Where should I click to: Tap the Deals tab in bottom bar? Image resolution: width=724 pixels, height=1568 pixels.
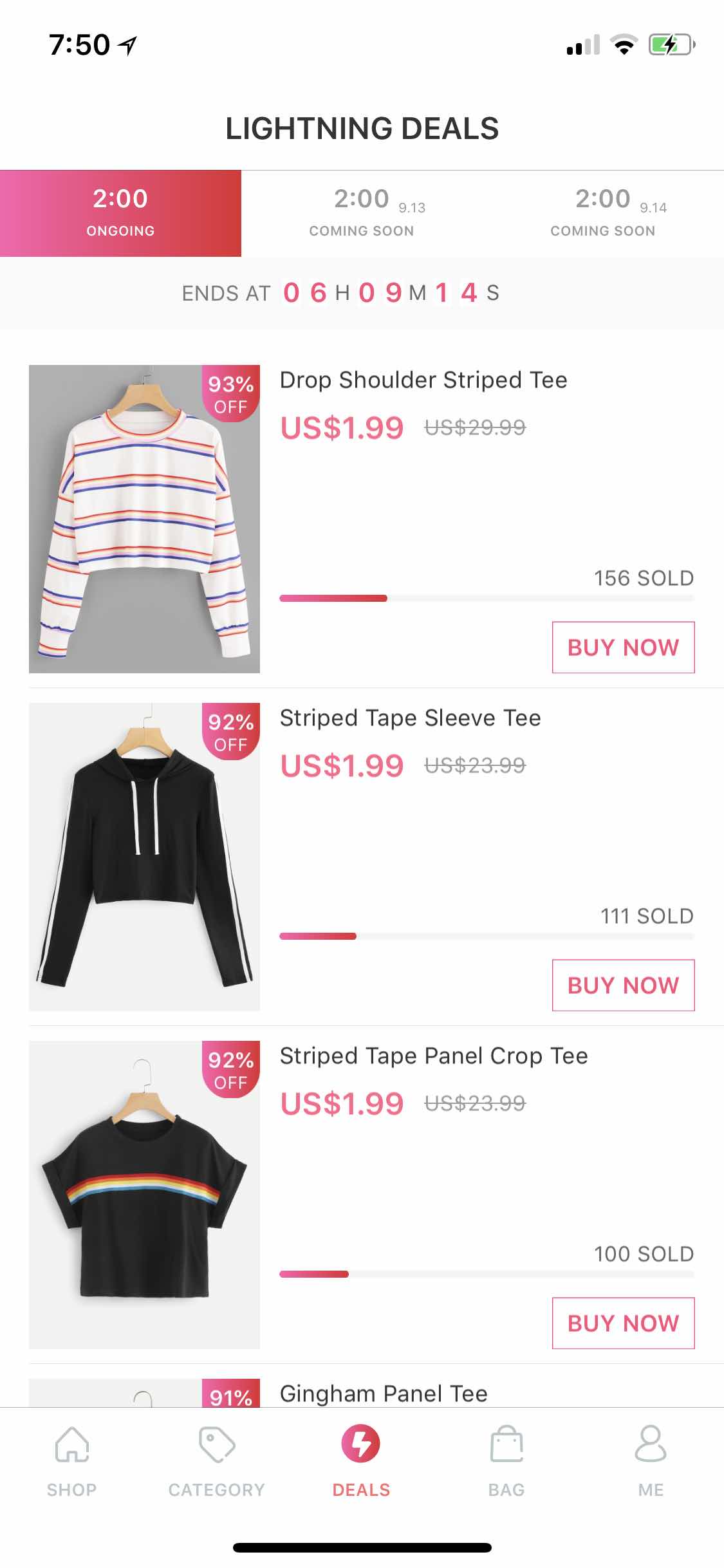pyautogui.click(x=361, y=1461)
